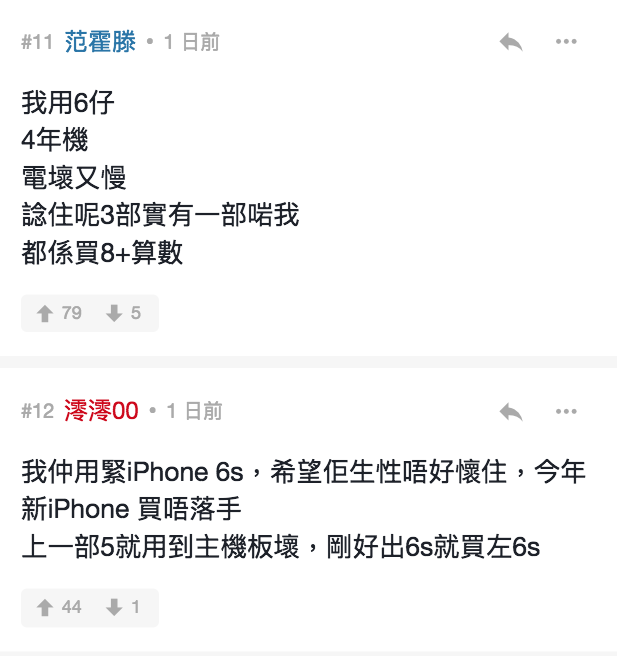Open 澪澪00's user profile
The image size is (617, 656).
click(x=101, y=411)
